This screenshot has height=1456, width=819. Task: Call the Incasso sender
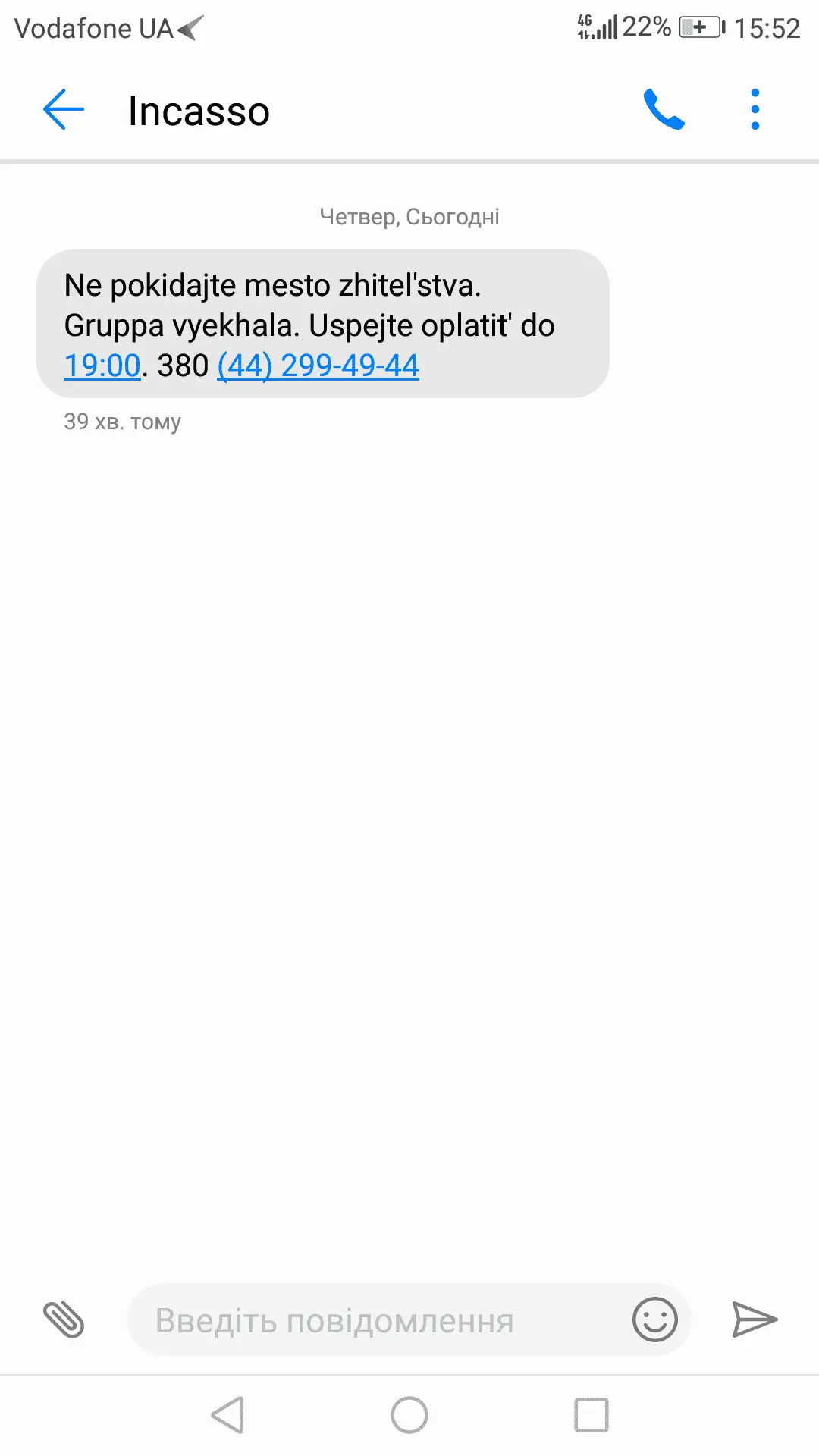[664, 110]
